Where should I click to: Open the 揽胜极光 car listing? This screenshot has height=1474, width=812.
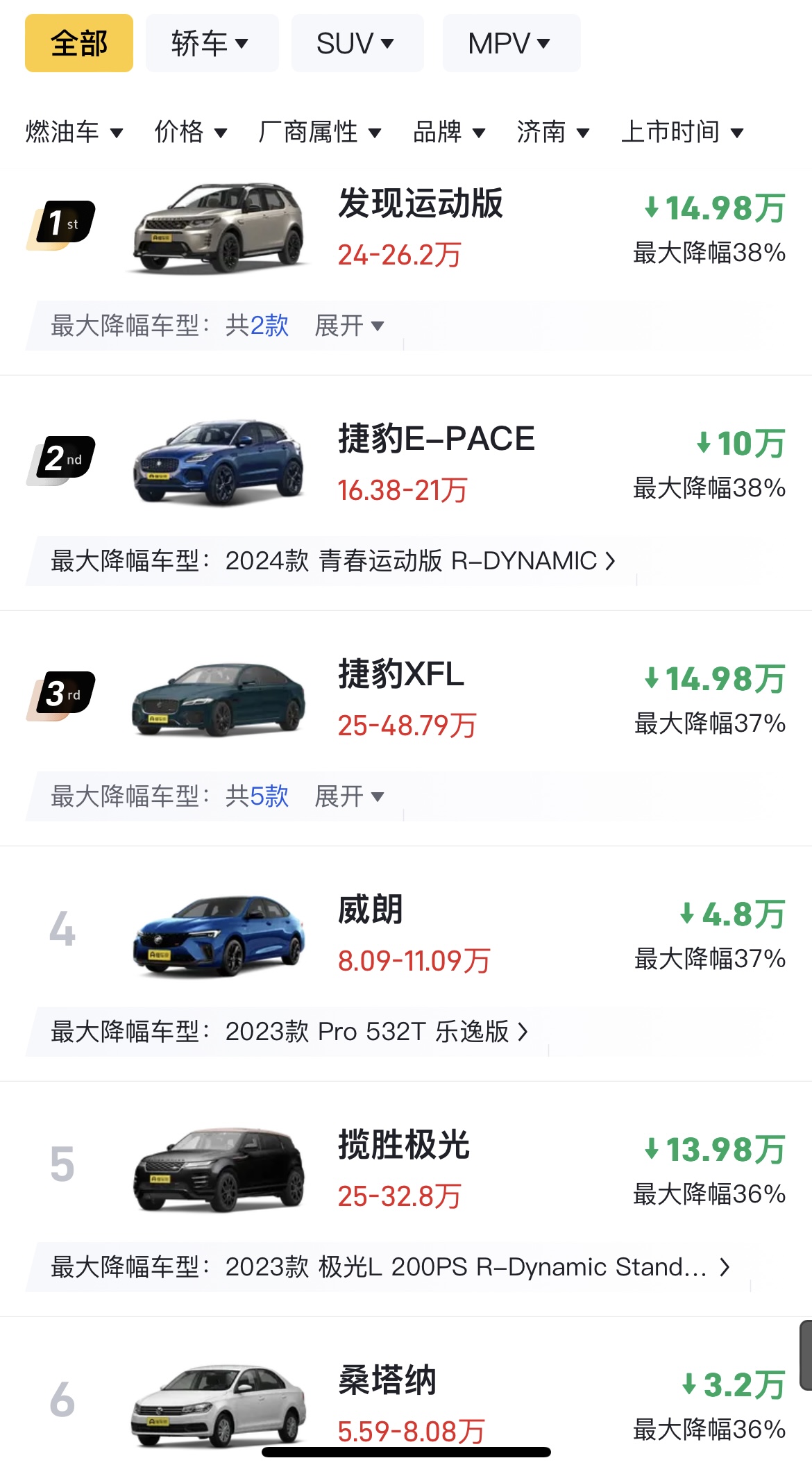click(x=403, y=1145)
